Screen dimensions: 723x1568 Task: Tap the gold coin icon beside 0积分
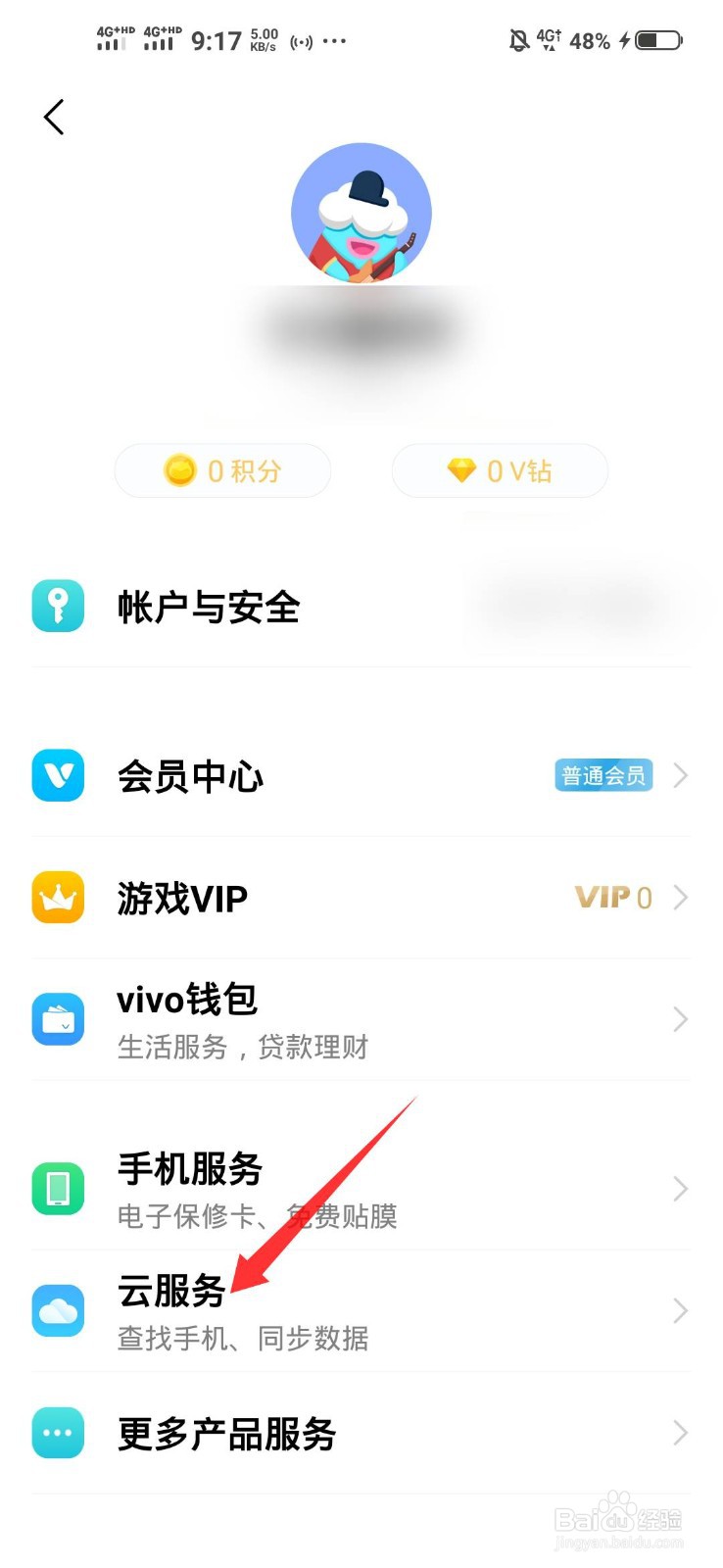[178, 470]
